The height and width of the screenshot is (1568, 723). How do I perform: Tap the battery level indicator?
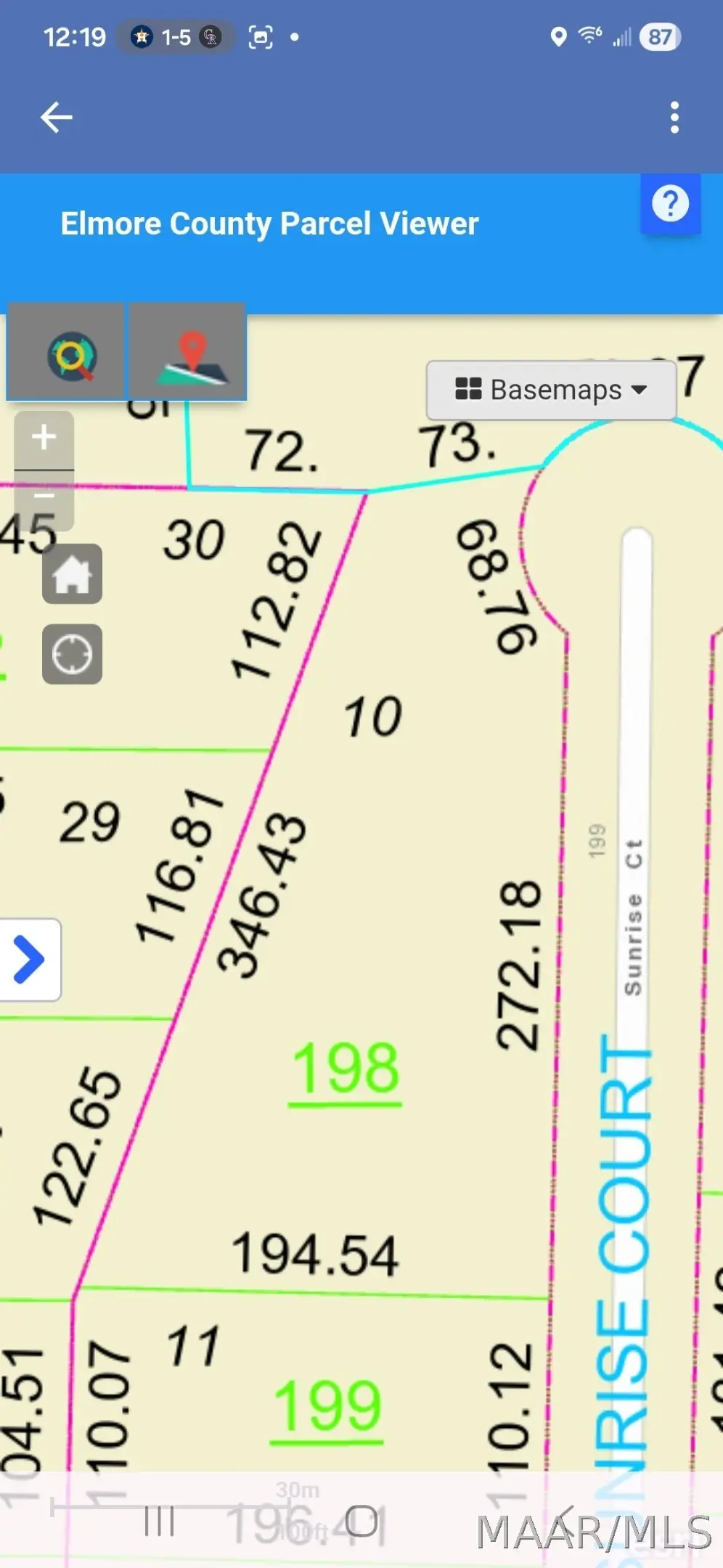(x=660, y=36)
